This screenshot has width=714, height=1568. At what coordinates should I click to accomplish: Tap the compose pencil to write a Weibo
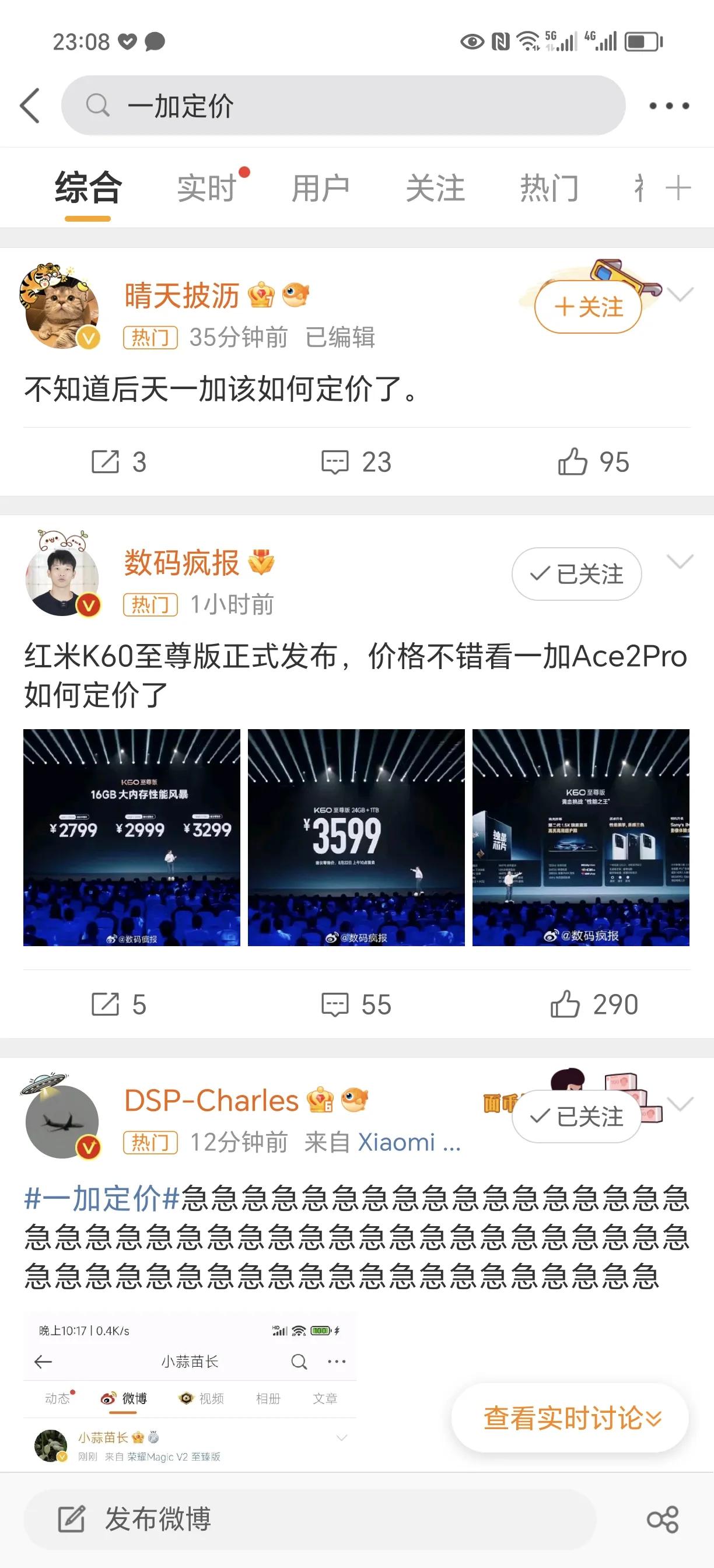click(74, 1521)
